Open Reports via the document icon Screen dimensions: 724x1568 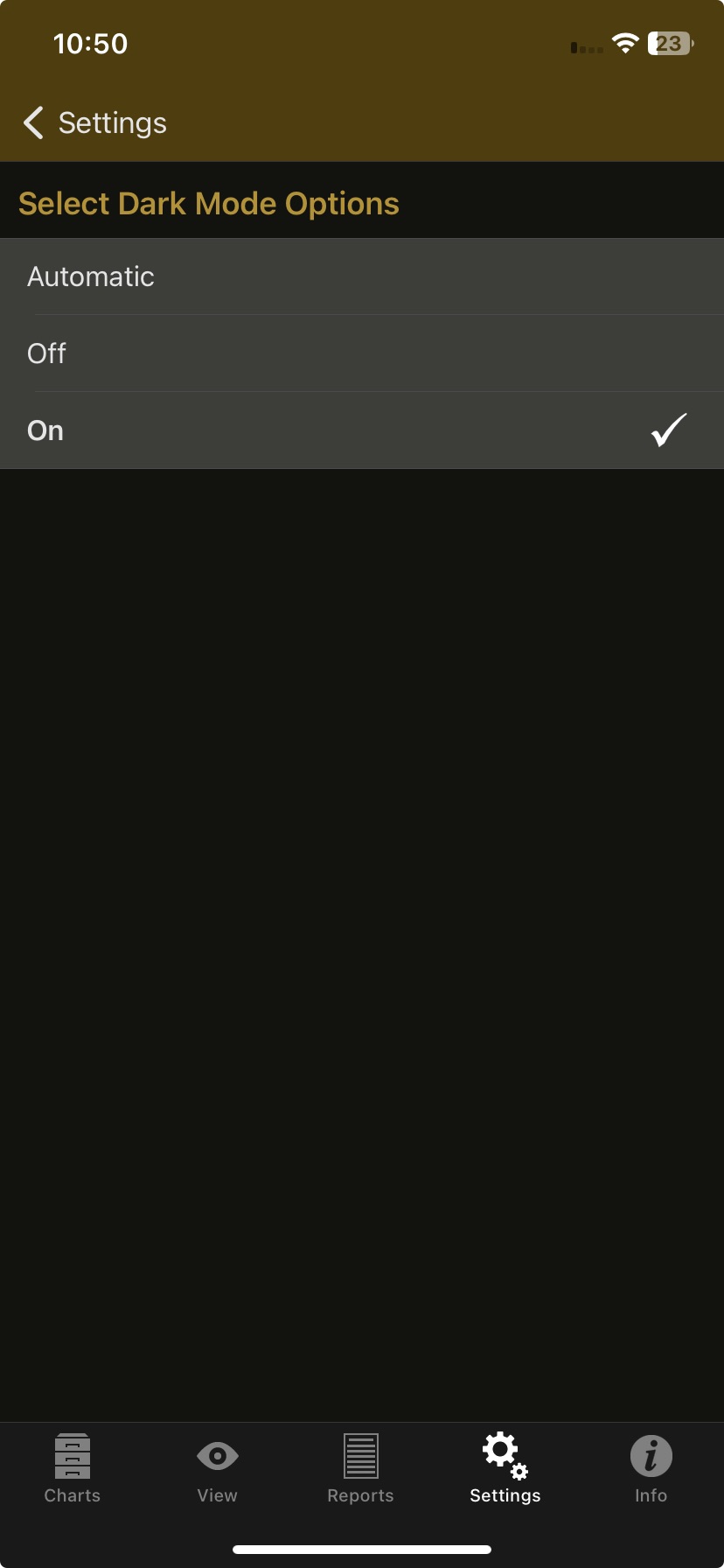[x=360, y=1455]
